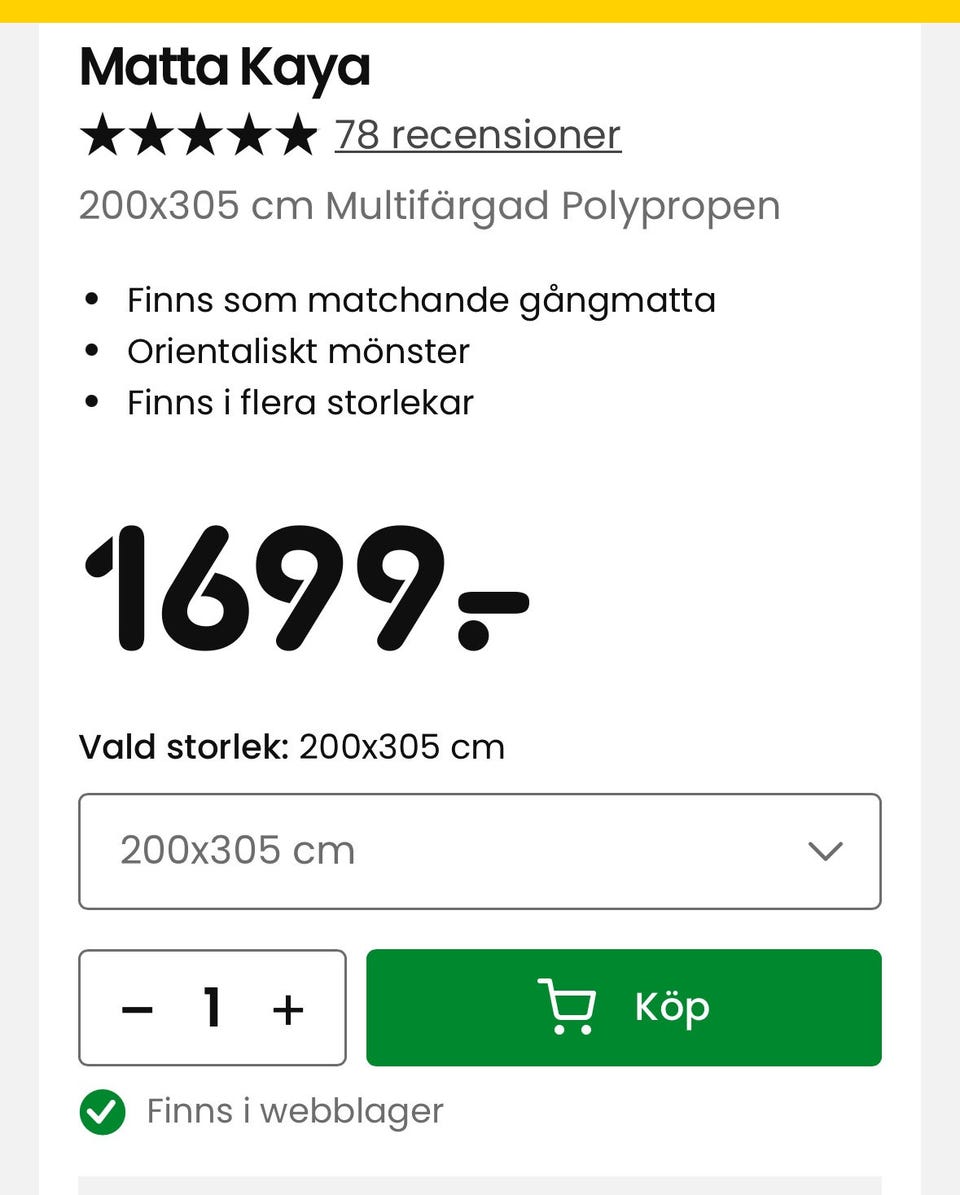The width and height of the screenshot is (960, 1195).
Task: Click the Vald storlek 200x305 cm label
Action: pyautogui.click(x=290, y=745)
